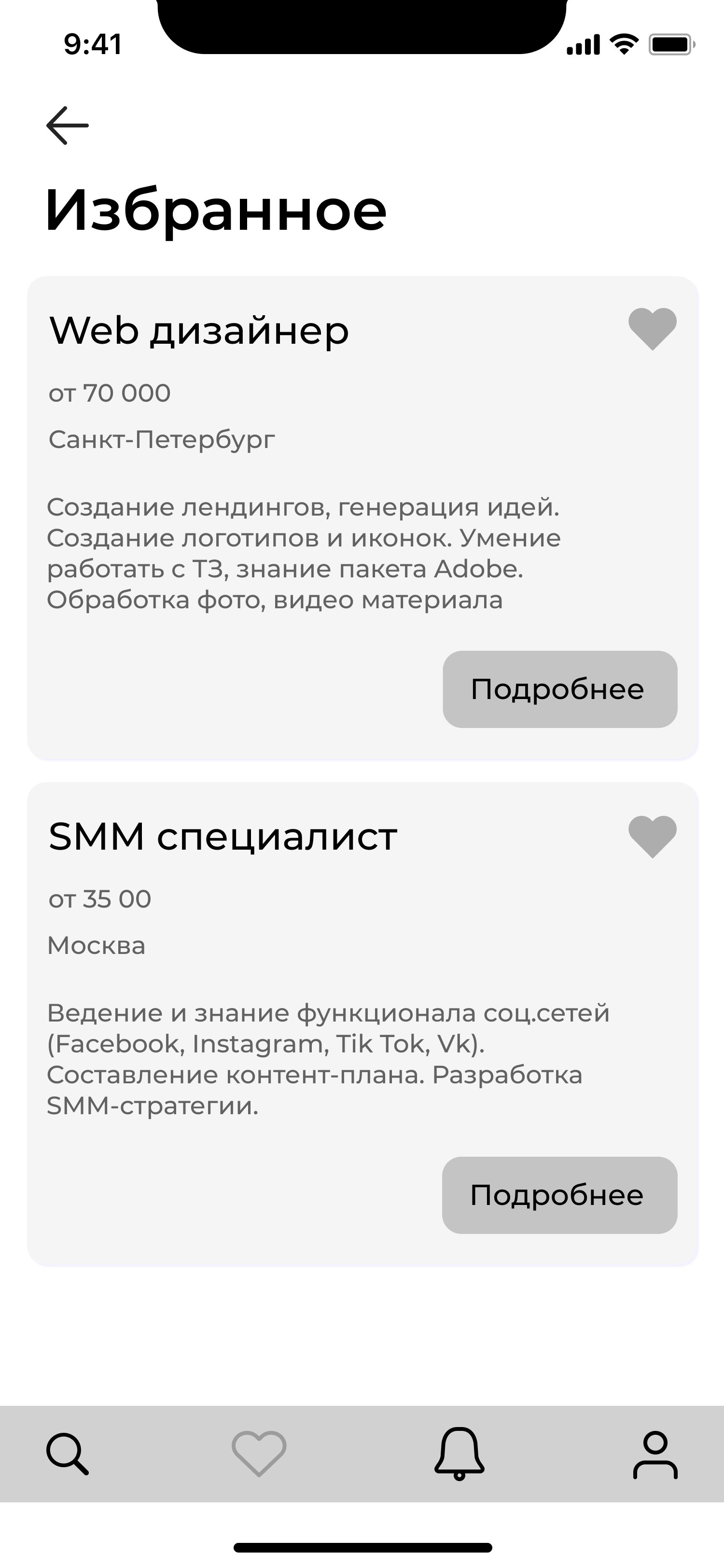
Task: View the SMM специалист vacancy card
Action: [223, 836]
